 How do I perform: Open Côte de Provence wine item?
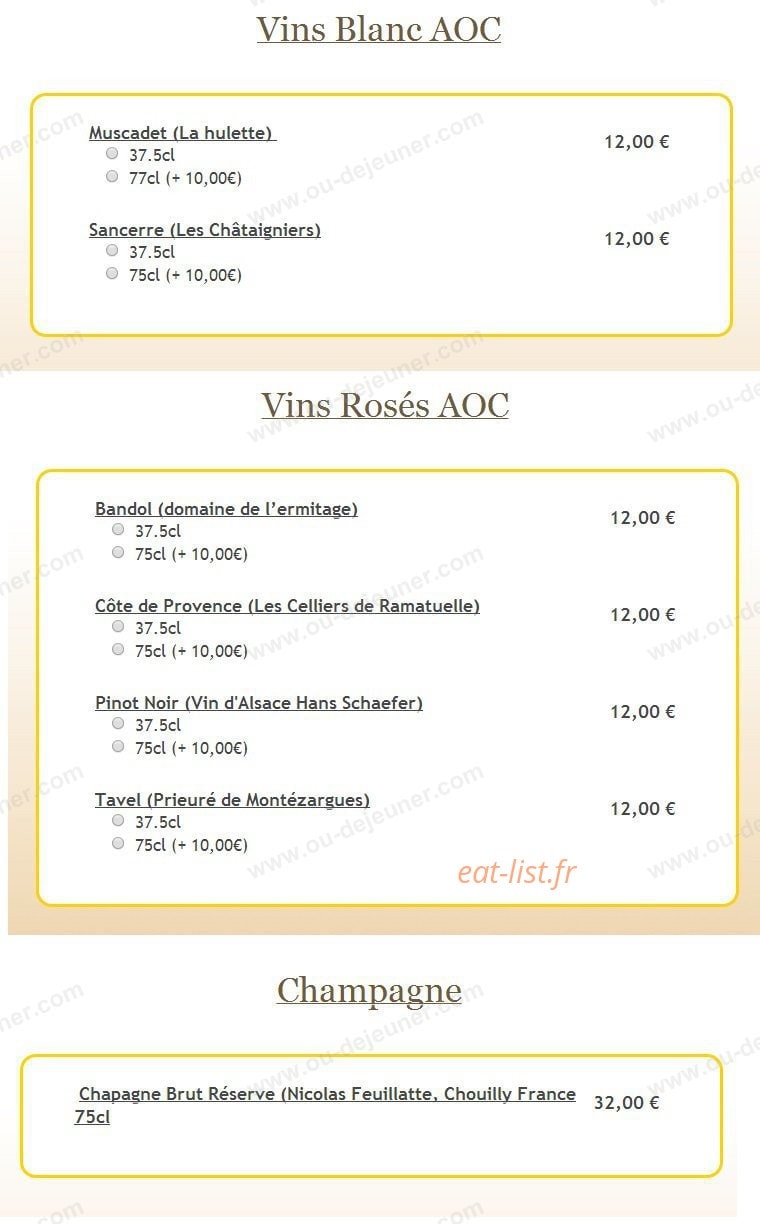coord(287,606)
